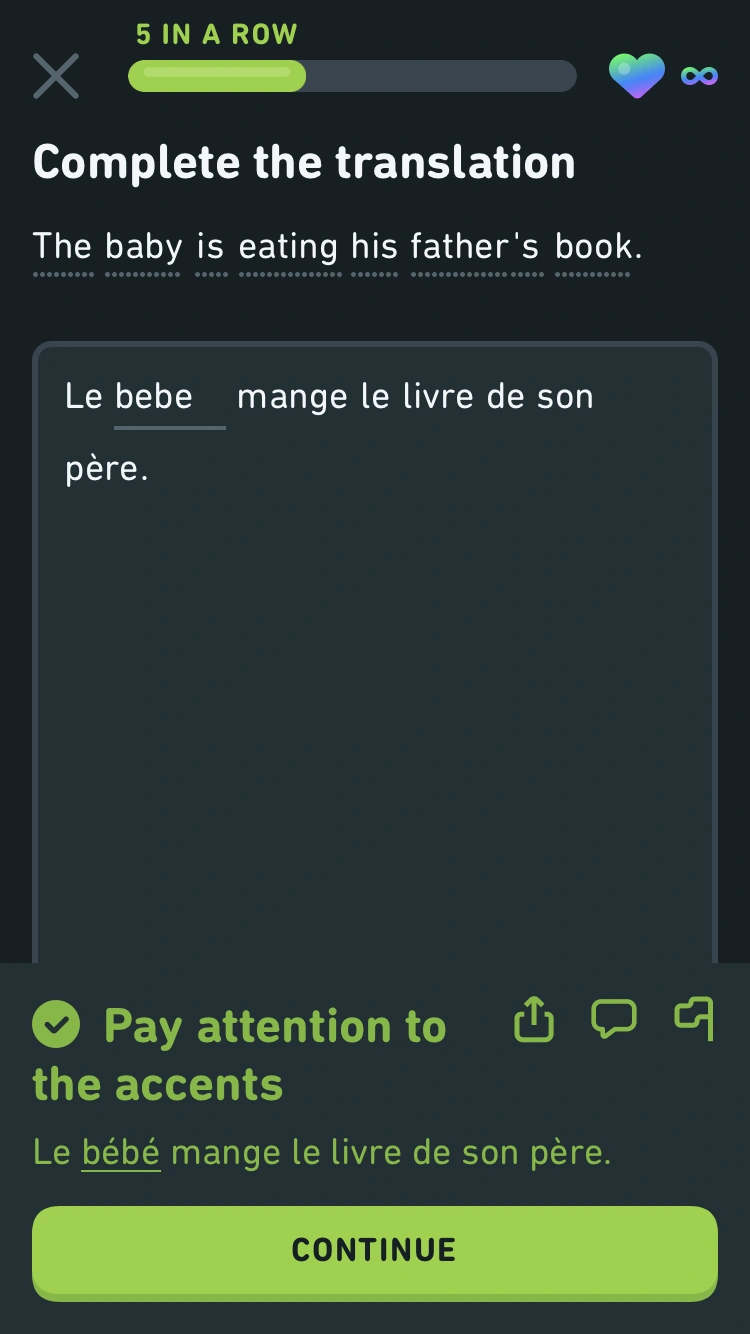Tap the underlined 'bébé' in the correct answer
750x1334 pixels.
point(120,1151)
